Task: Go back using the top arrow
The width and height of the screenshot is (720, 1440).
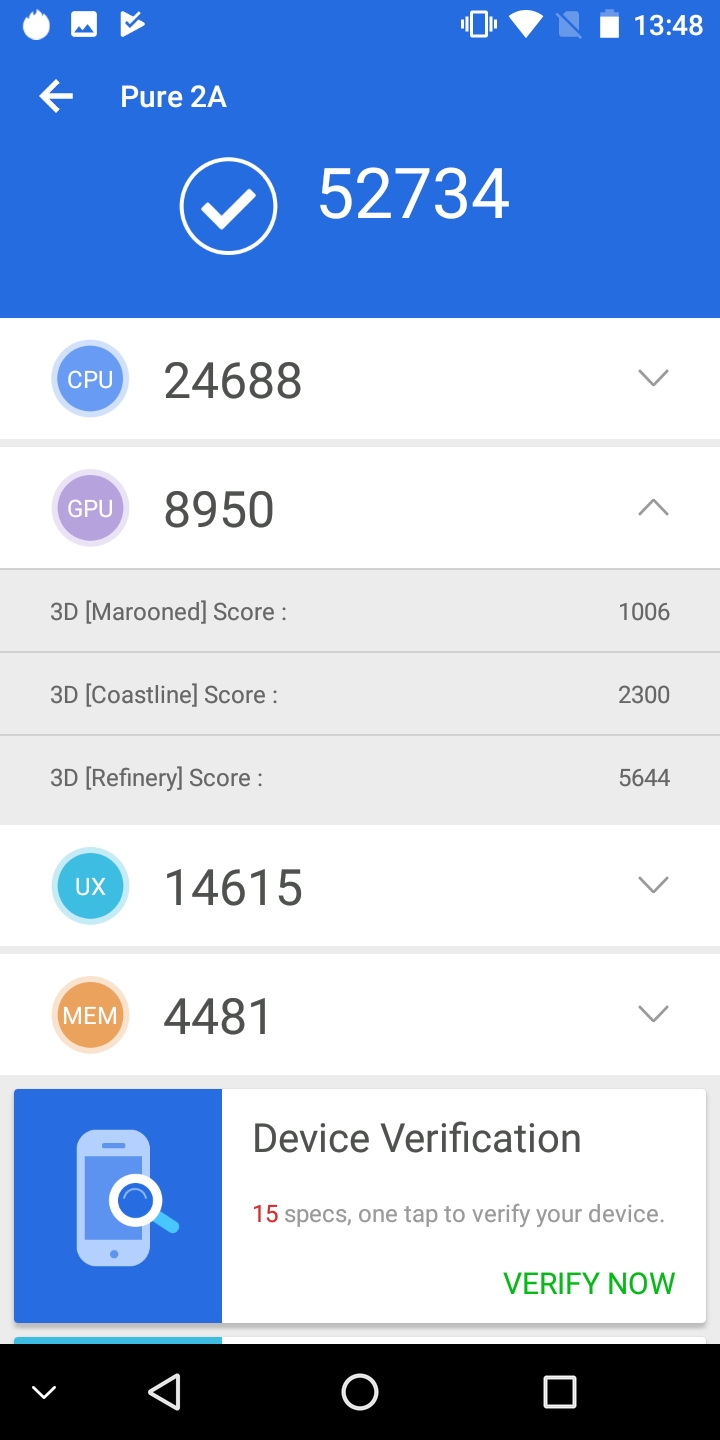Action: click(x=56, y=97)
